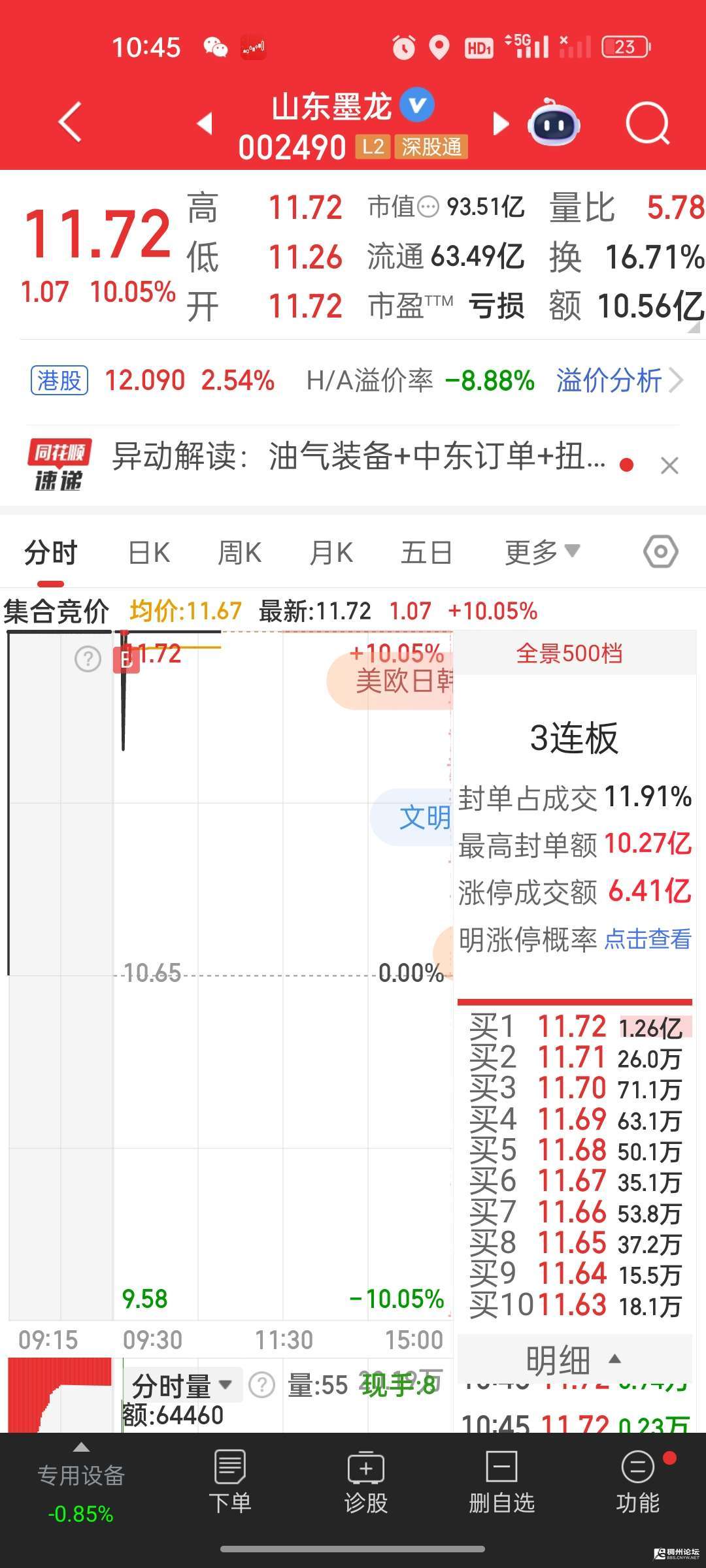Check 明涨停概率 via 点击查看

(x=647, y=939)
